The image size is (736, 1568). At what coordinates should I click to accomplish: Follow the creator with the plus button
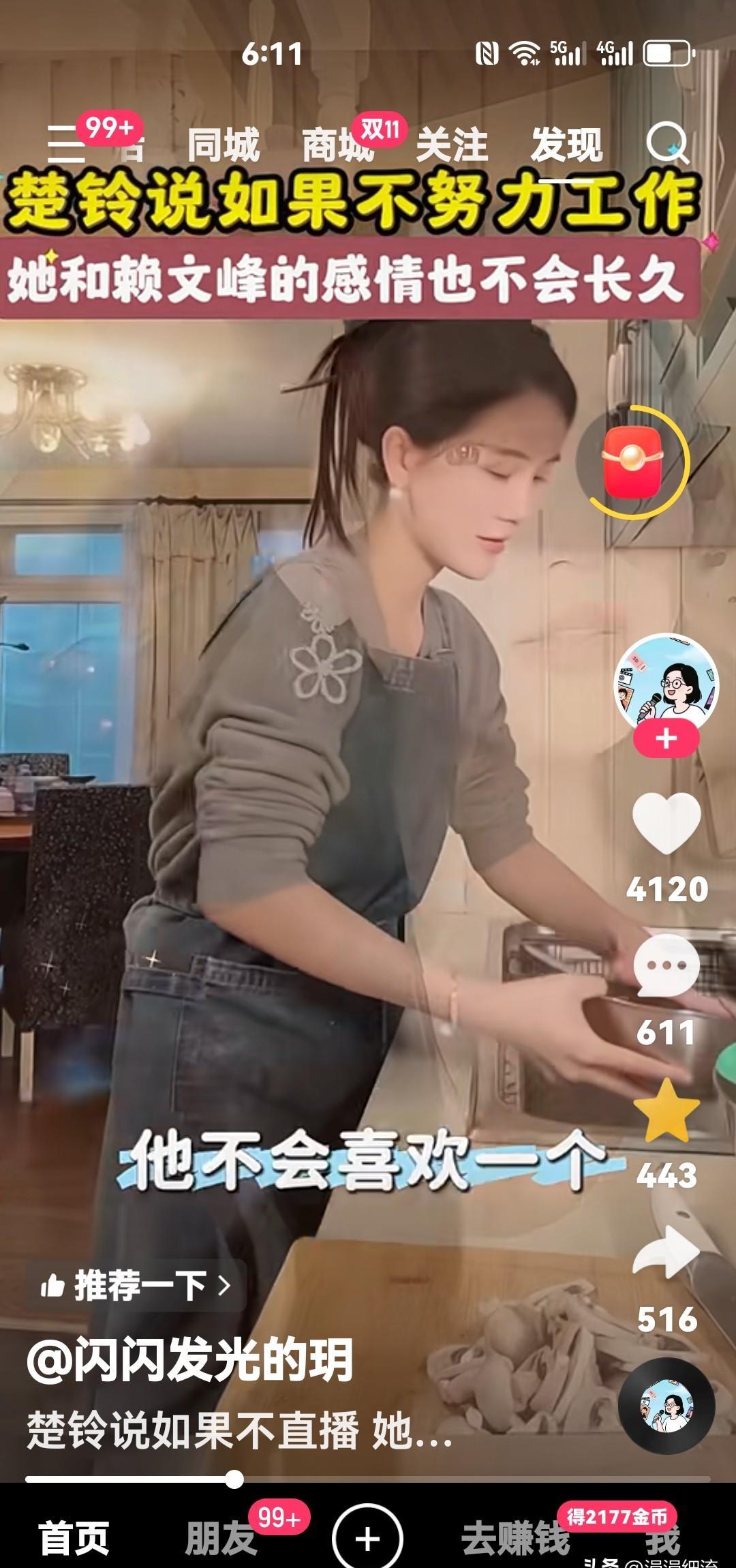tap(666, 739)
